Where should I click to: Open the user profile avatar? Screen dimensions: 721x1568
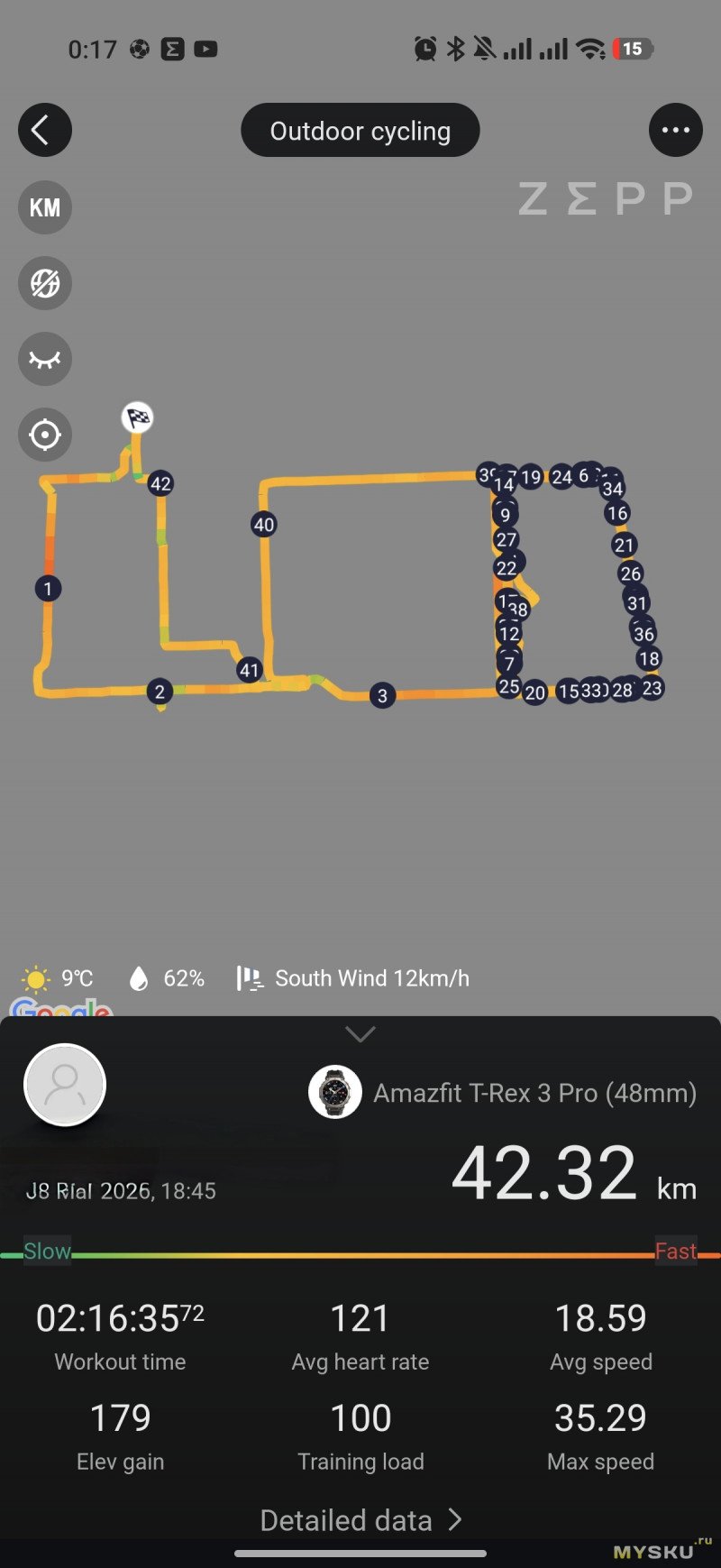(65, 1085)
